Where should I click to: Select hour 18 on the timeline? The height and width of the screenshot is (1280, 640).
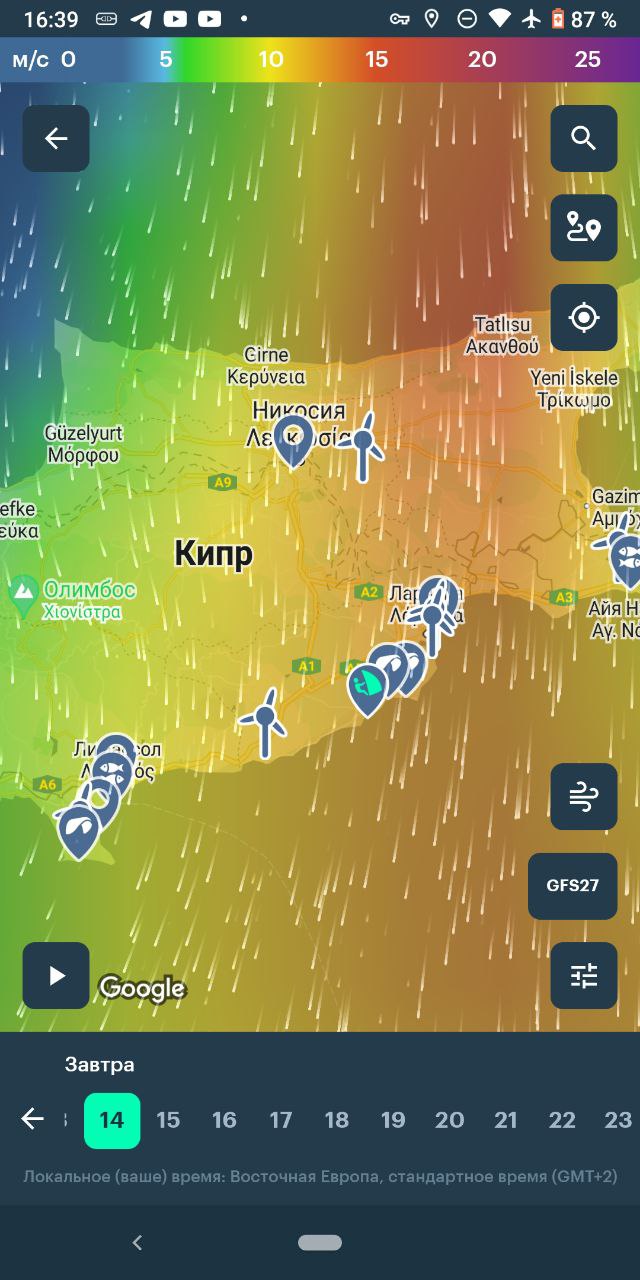pos(337,1120)
